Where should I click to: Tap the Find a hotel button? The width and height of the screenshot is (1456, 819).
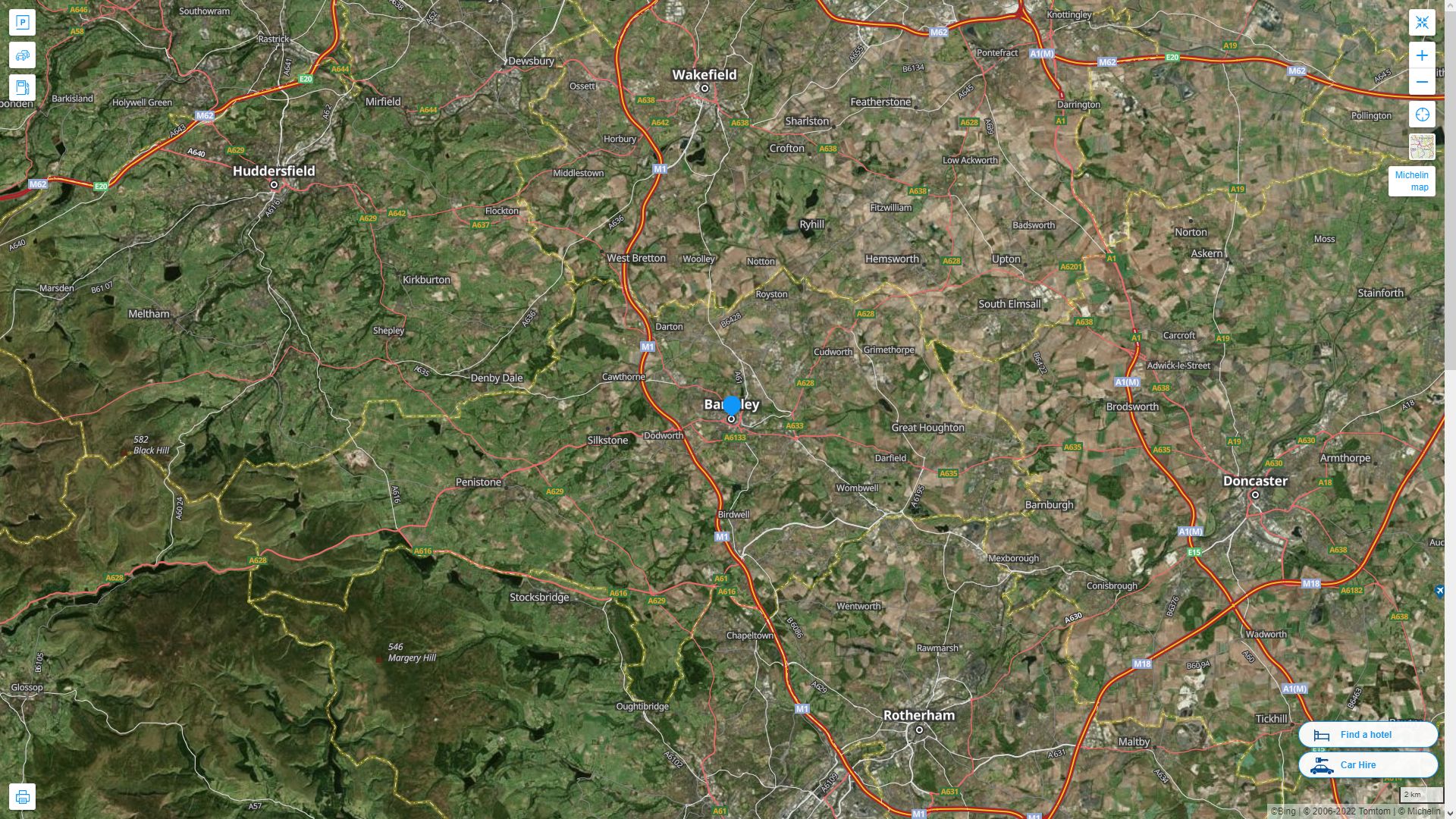(1367, 735)
